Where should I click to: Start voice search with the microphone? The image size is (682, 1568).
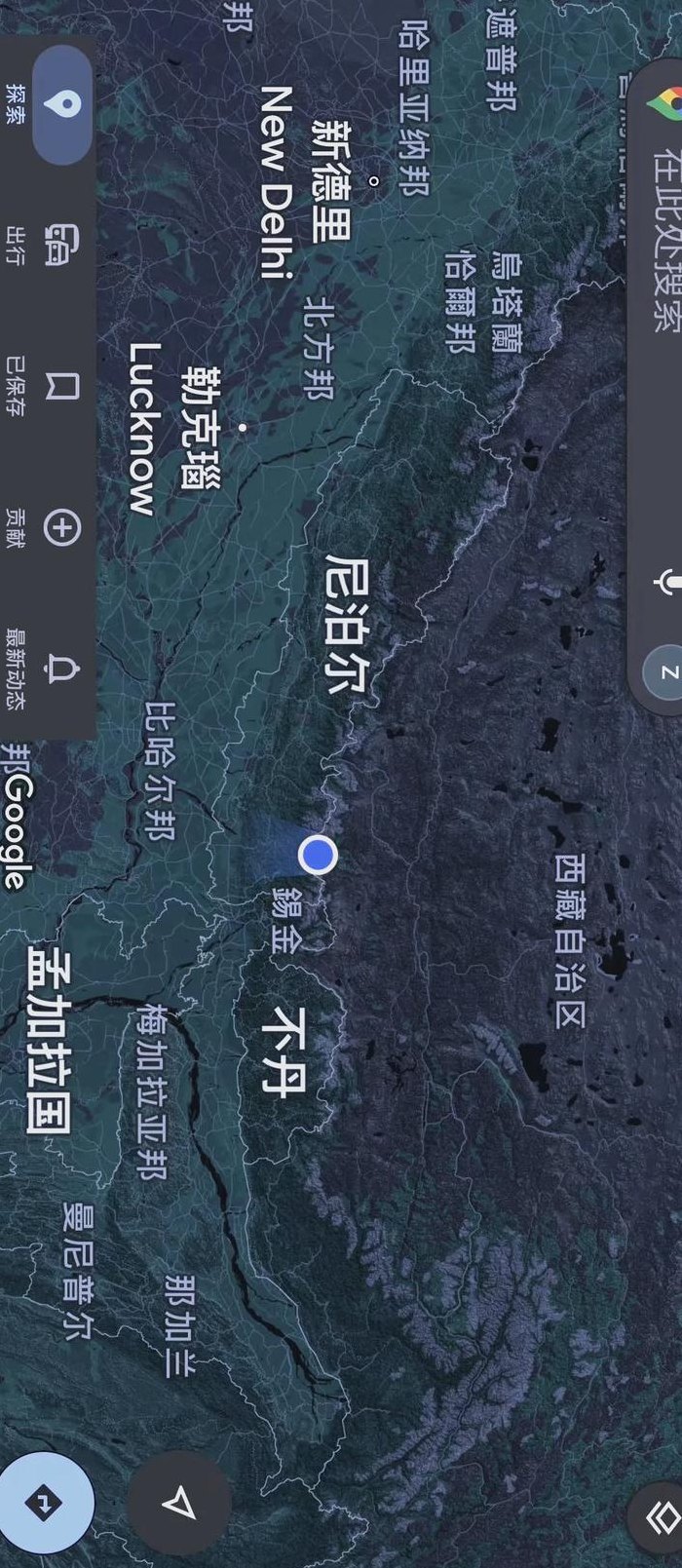(667, 583)
